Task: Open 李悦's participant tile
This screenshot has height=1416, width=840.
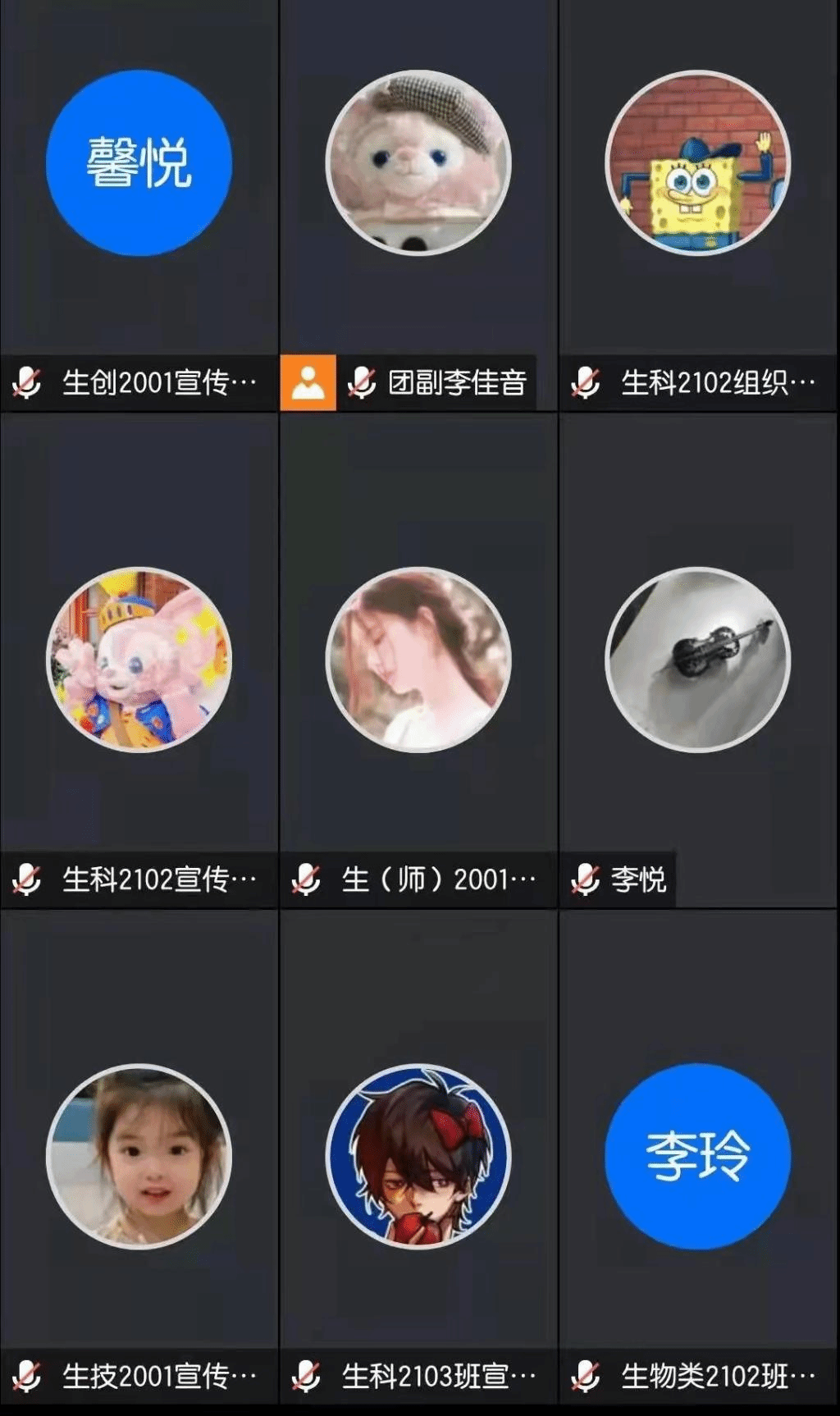Action: pyautogui.click(x=698, y=660)
